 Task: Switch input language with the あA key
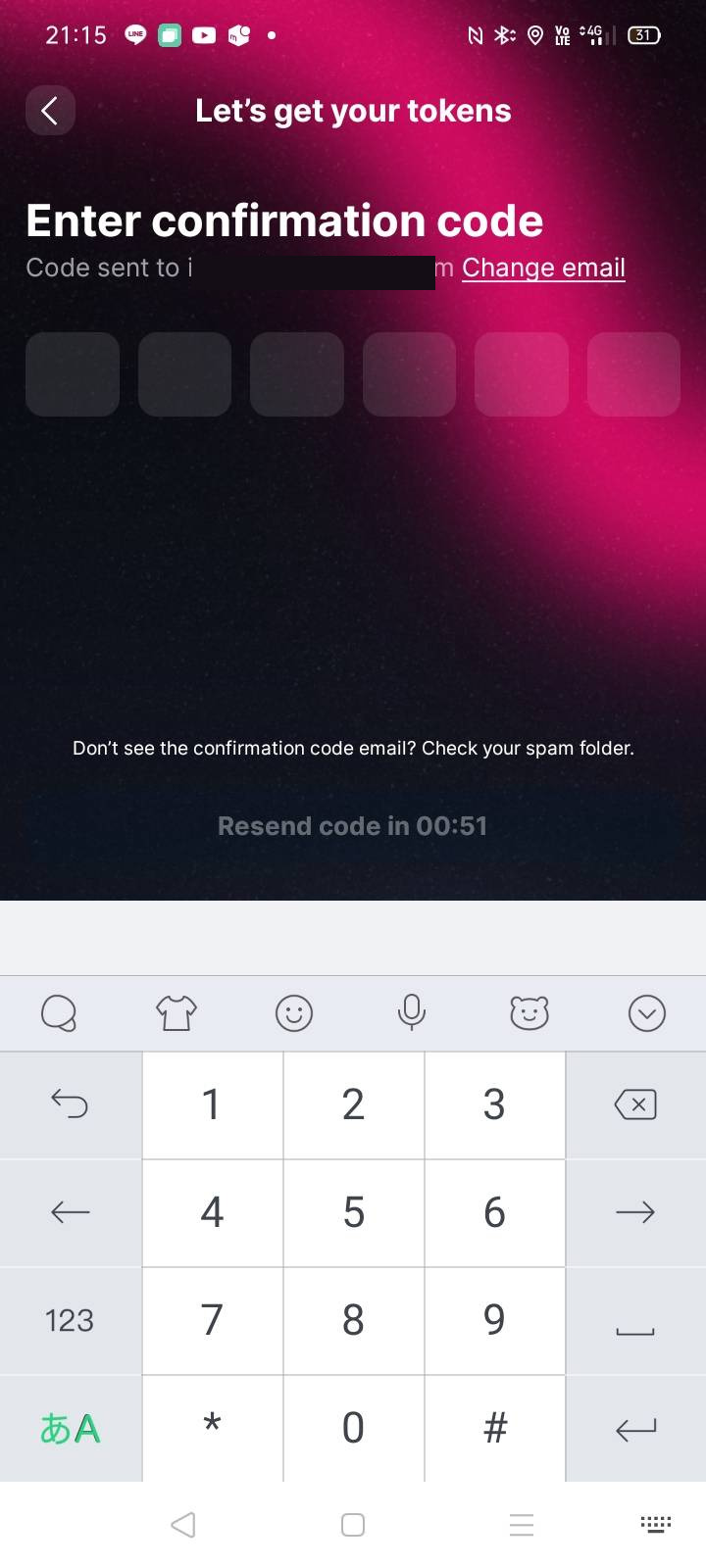(71, 1429)
